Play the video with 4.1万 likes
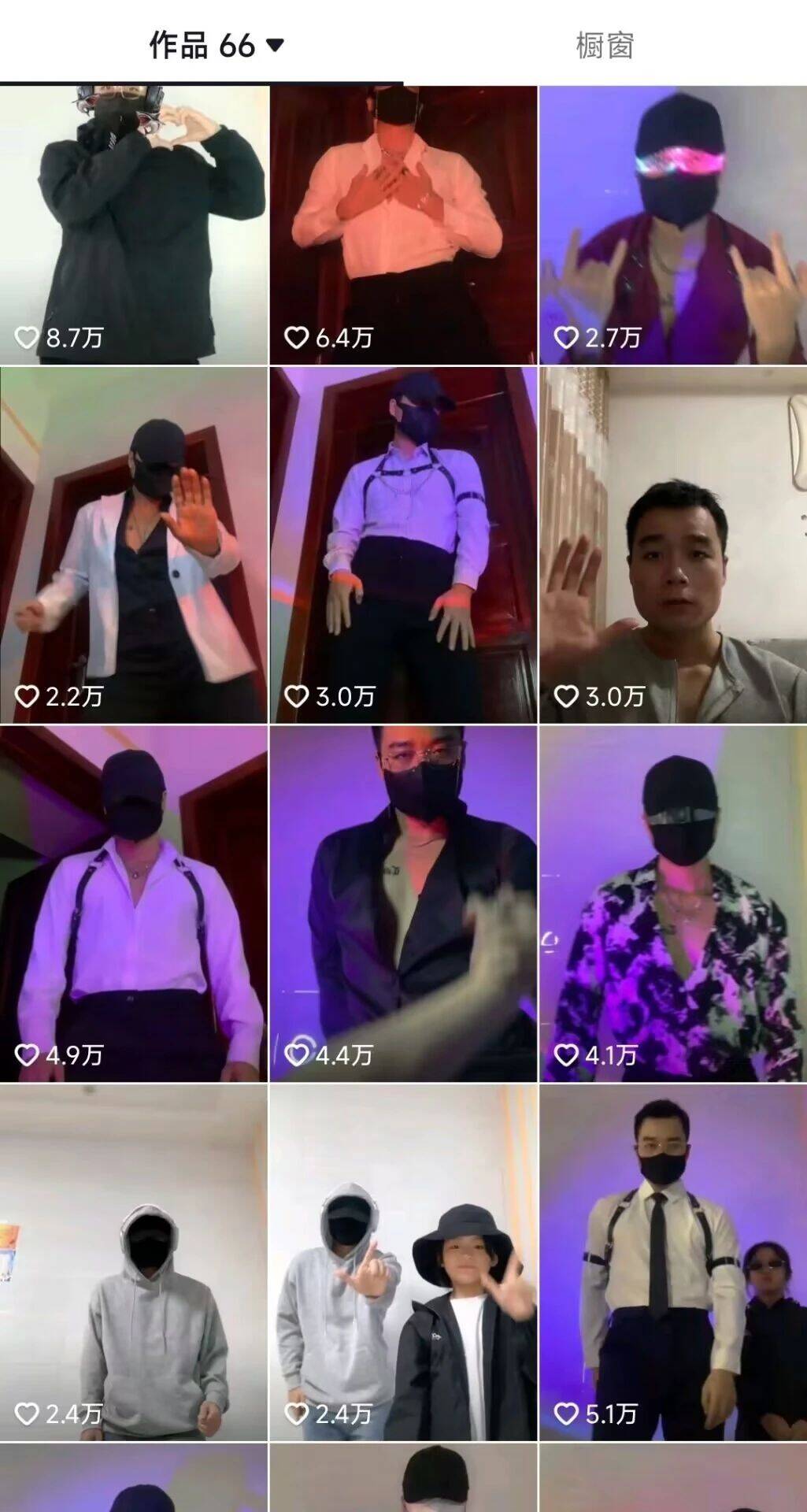The height and width of the screenshot is (1512, 807). point(673,903)
